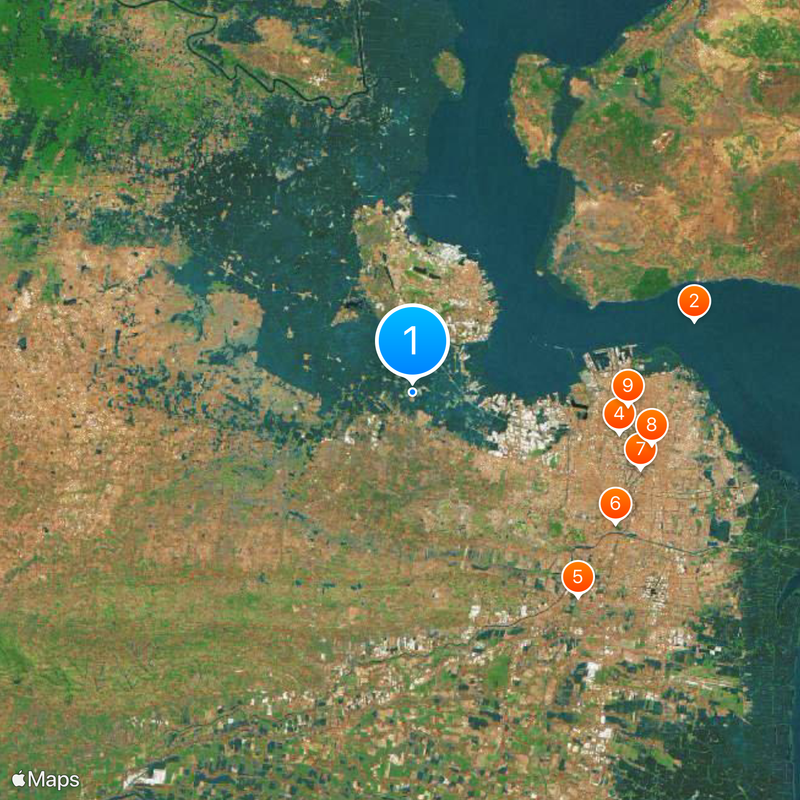Tap map pin number 2
This screenshot has height=800, width=800.
694,300
